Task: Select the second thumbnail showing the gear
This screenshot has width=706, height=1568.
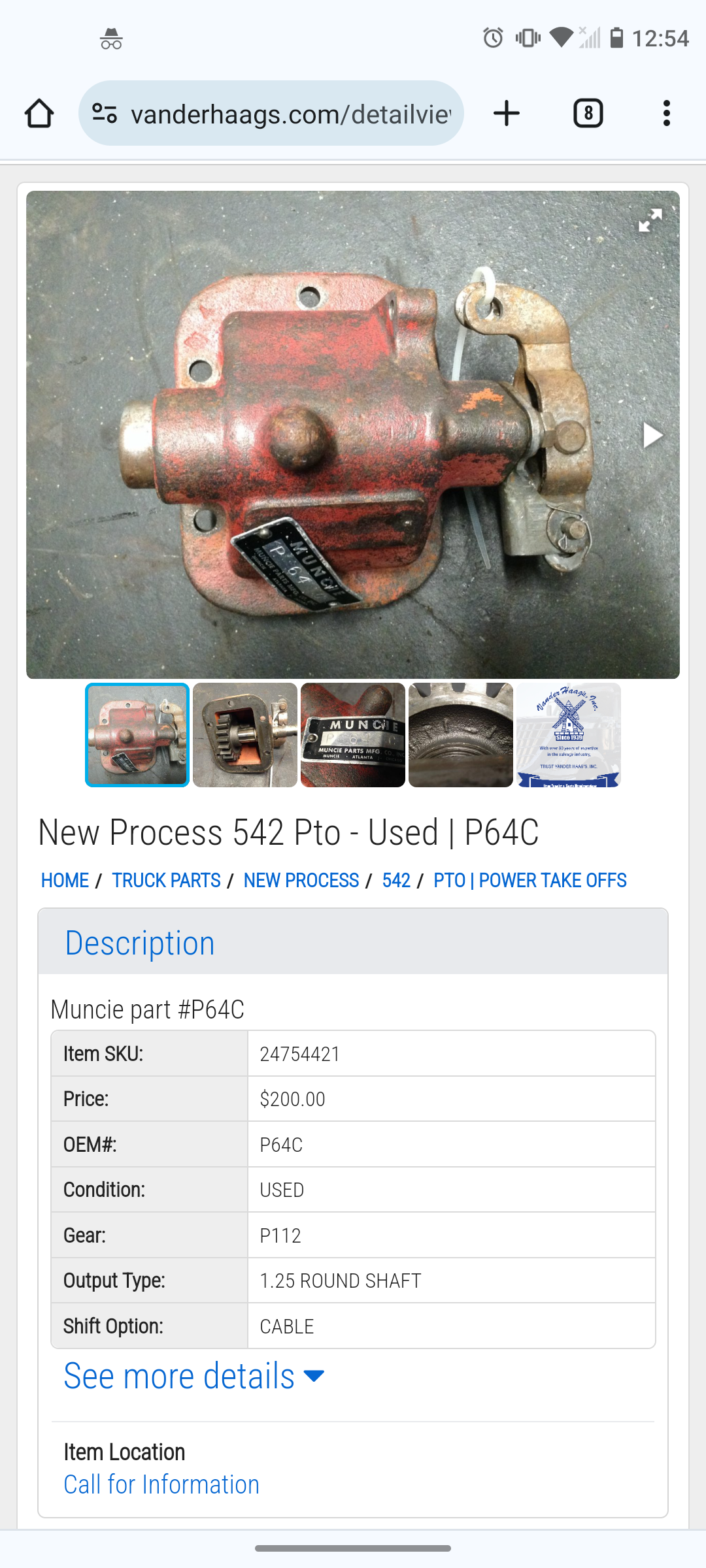Action: click(x=245, y=735)
